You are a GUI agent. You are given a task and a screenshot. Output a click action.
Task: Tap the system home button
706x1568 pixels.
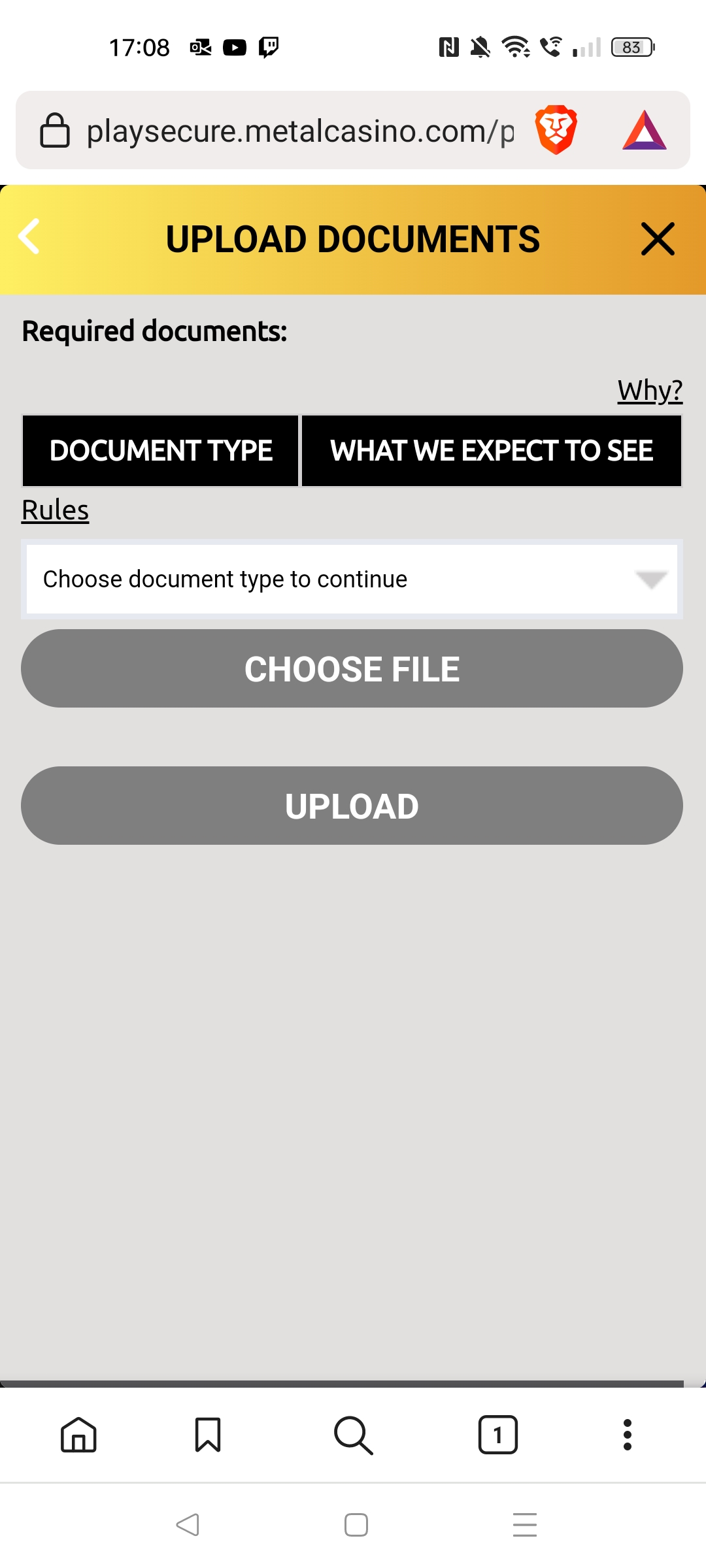coord(356,1525)
